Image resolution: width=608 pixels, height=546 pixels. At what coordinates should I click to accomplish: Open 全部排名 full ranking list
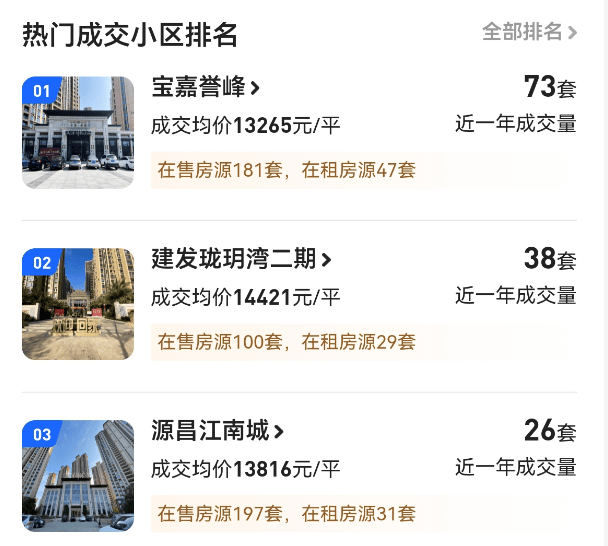[529, 32]
